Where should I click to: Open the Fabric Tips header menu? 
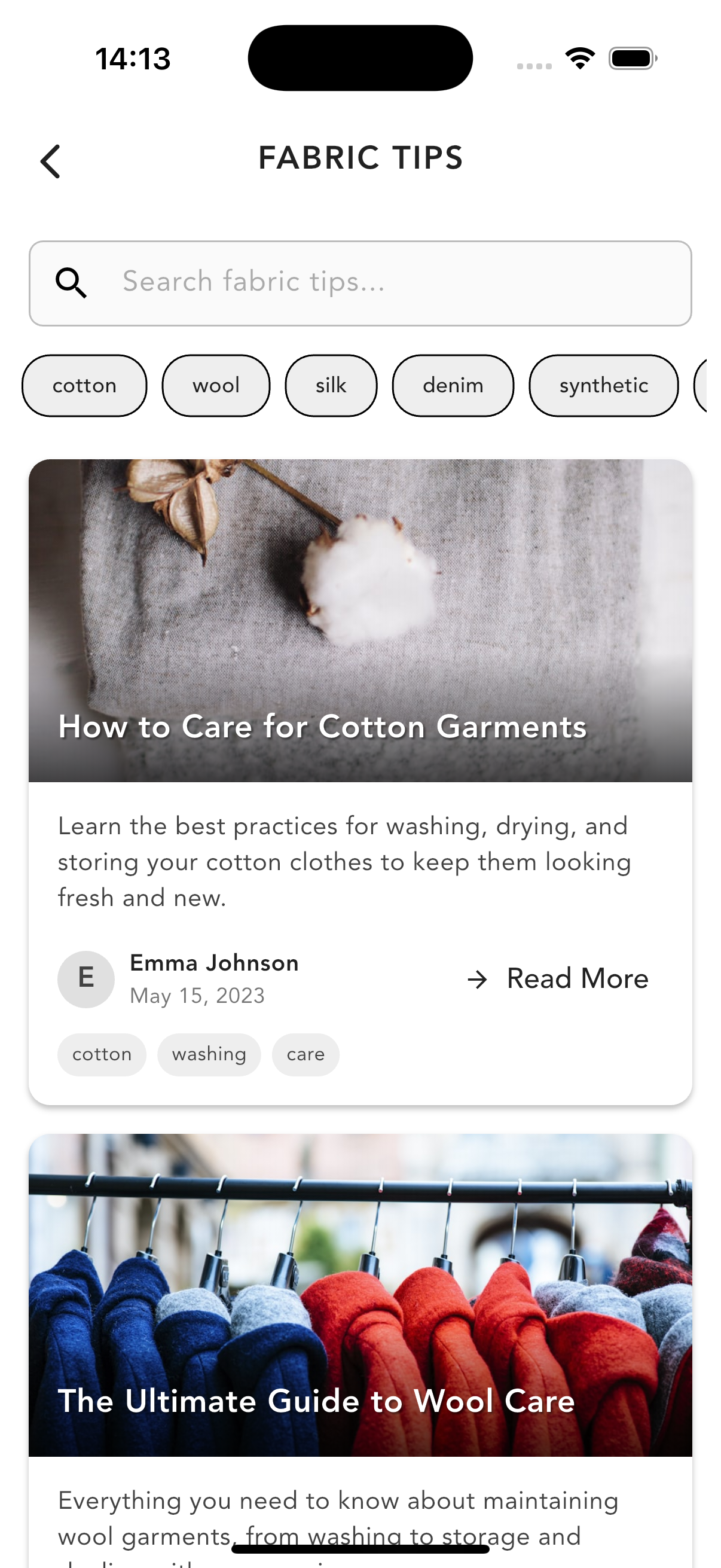tap(360, 158)
